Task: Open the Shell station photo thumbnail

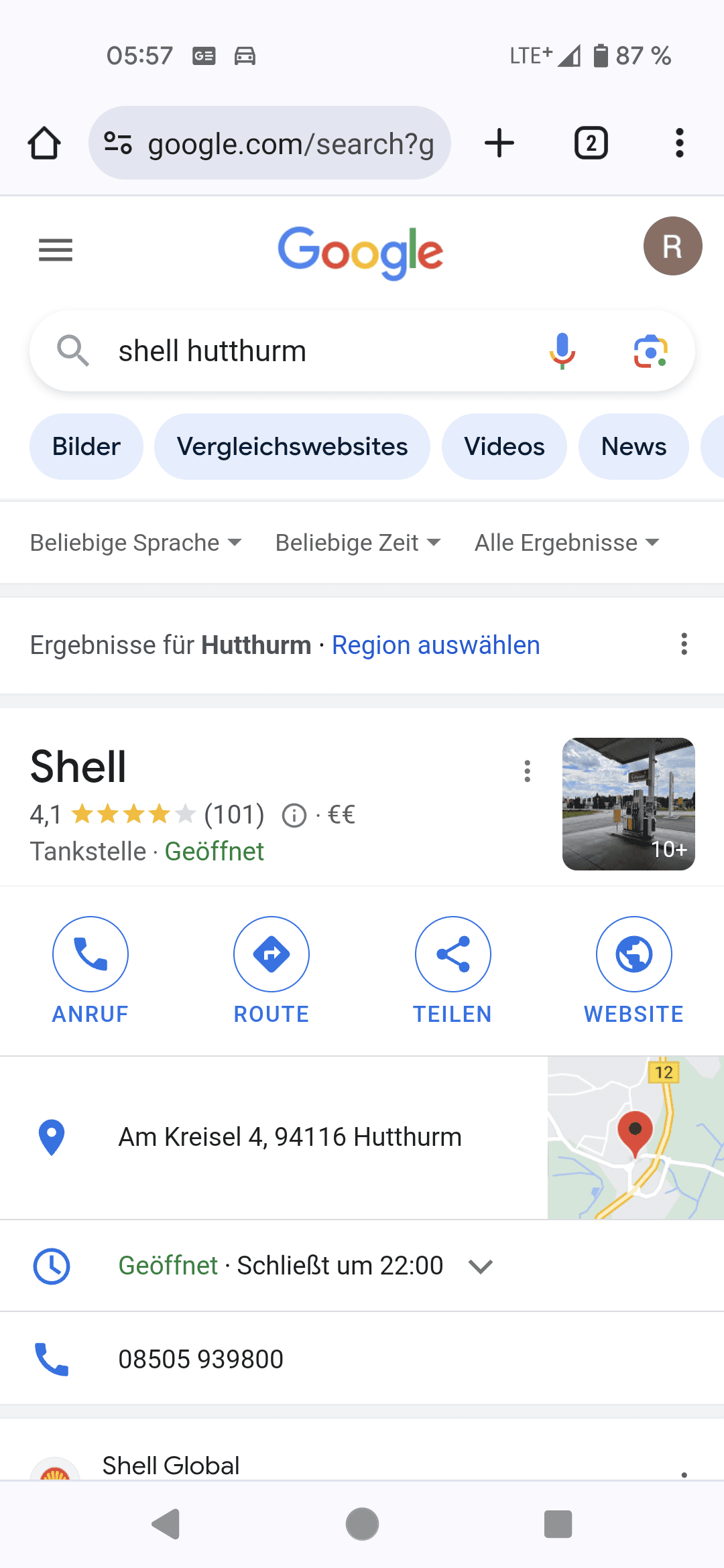Action: (628, 803)
